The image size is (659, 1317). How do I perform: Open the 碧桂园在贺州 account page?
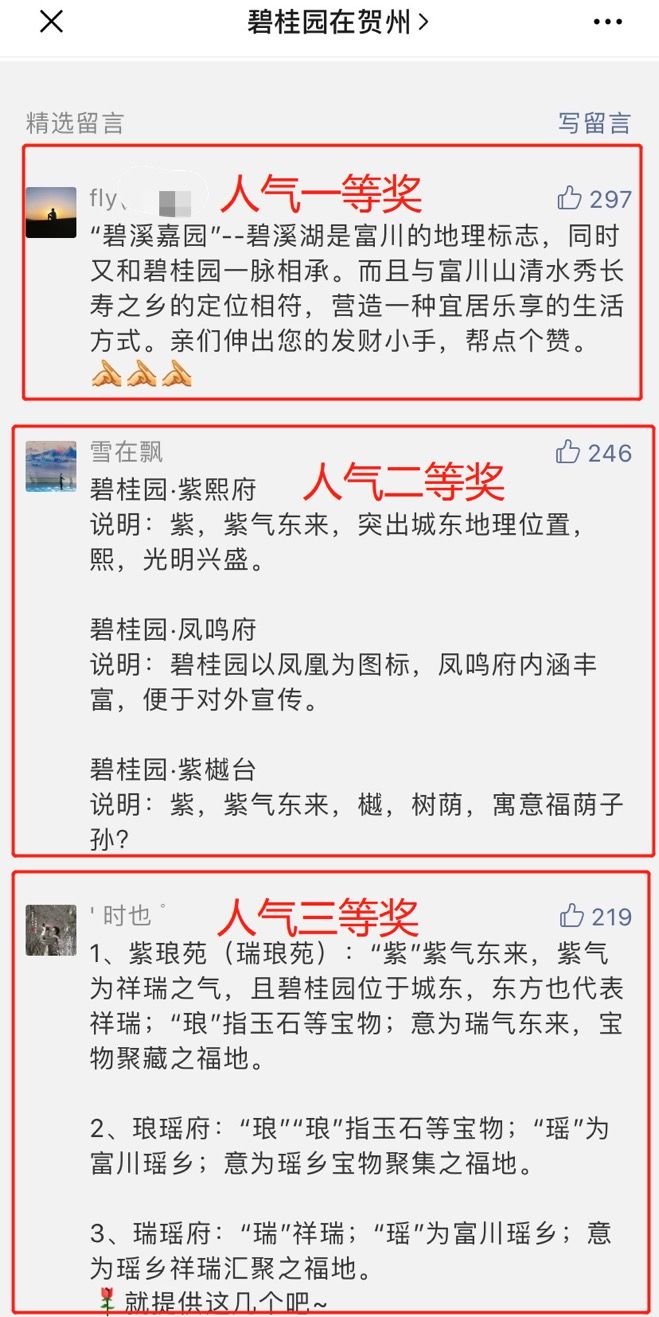(337, 22)
